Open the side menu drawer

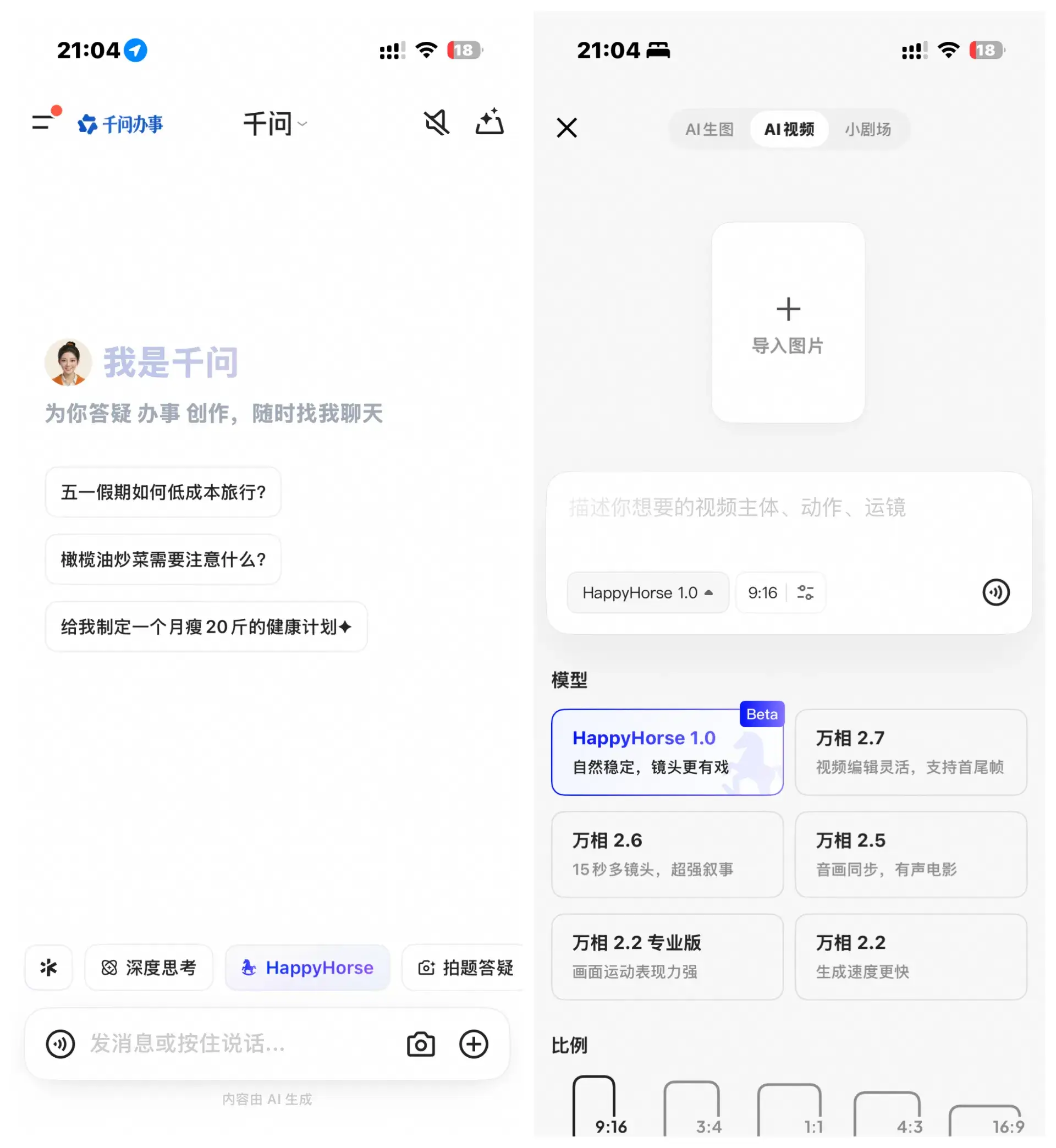42,122
